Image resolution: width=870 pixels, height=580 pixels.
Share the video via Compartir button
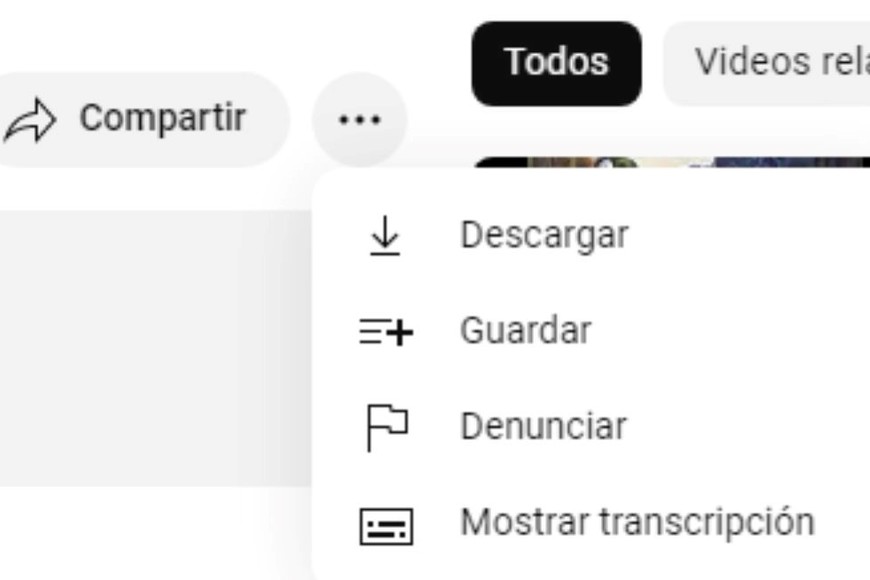140,119
